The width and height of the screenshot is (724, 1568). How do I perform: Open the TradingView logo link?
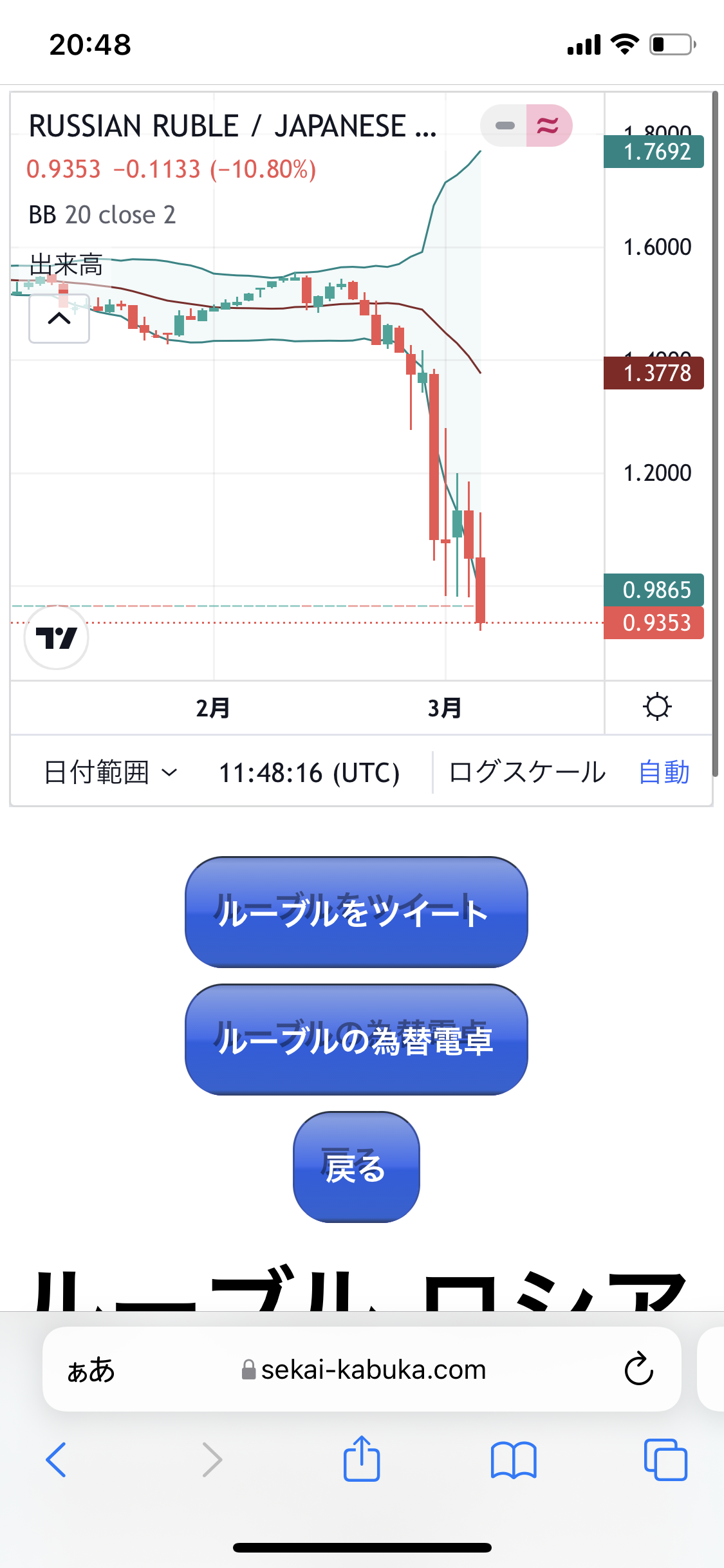point(56,637)
